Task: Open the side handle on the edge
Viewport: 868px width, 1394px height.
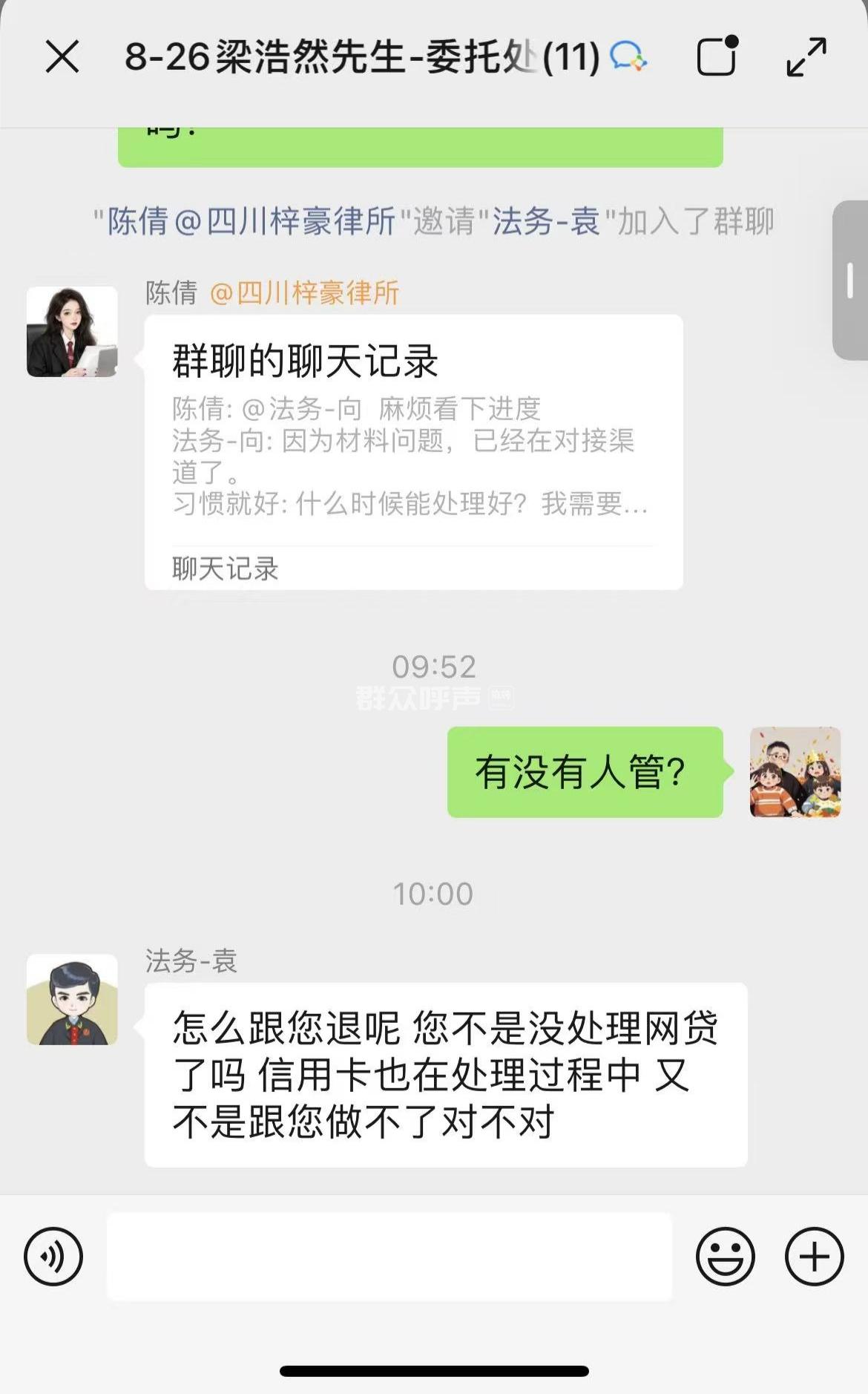Action: pyautogui.click(x=850, y=281)
